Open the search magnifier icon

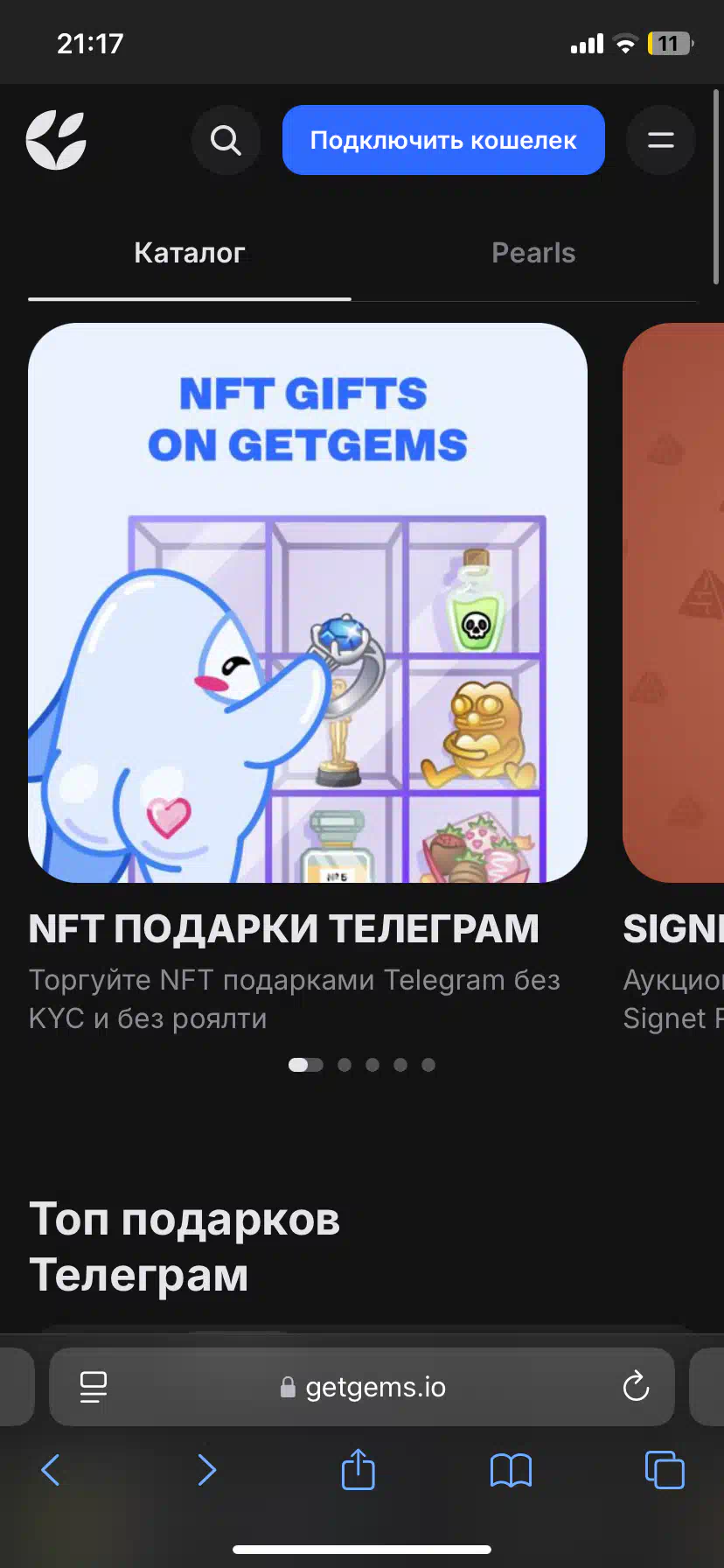(x=226, y=140)
